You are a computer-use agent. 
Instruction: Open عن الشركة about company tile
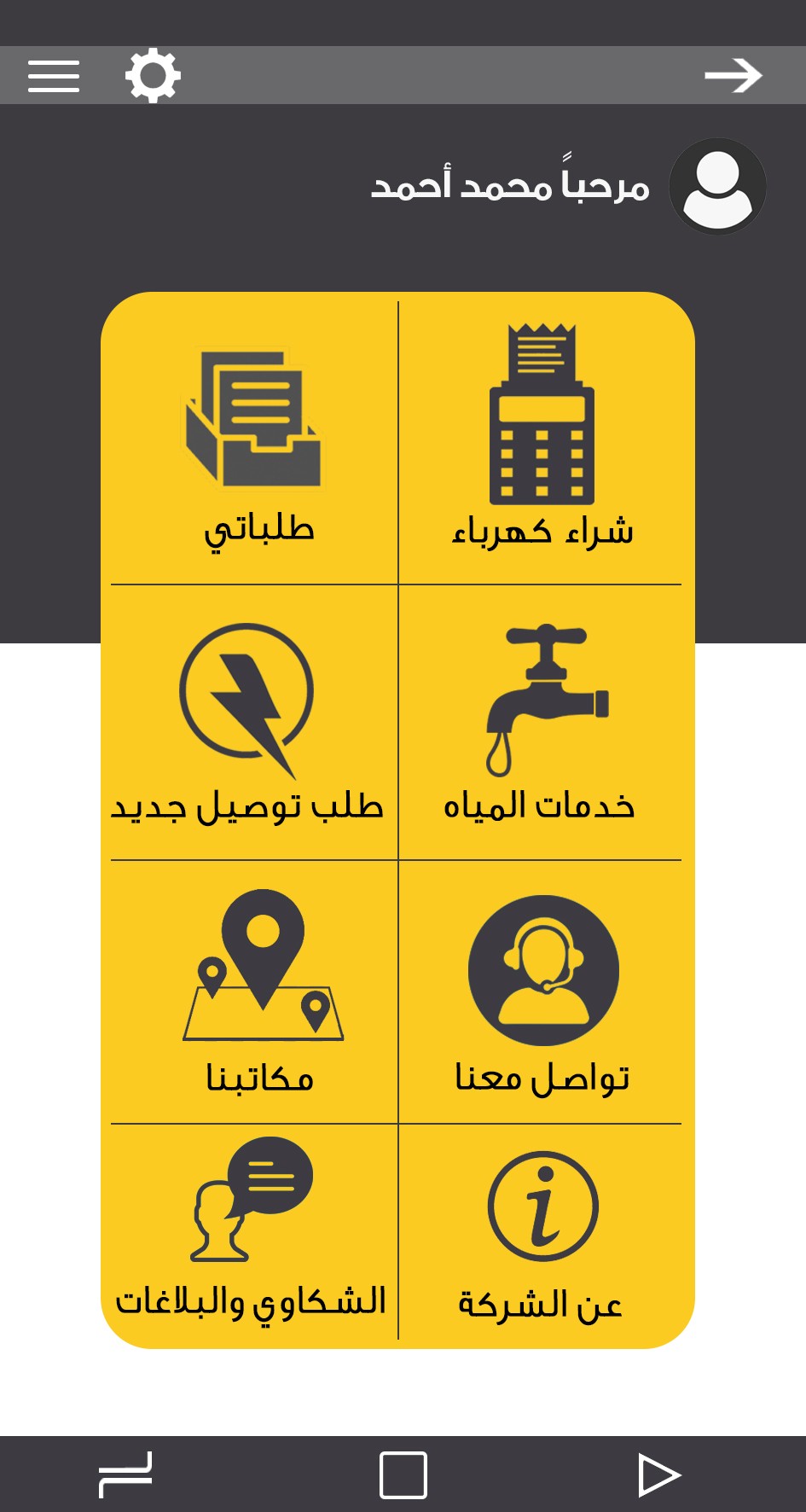click(542, 1233)
